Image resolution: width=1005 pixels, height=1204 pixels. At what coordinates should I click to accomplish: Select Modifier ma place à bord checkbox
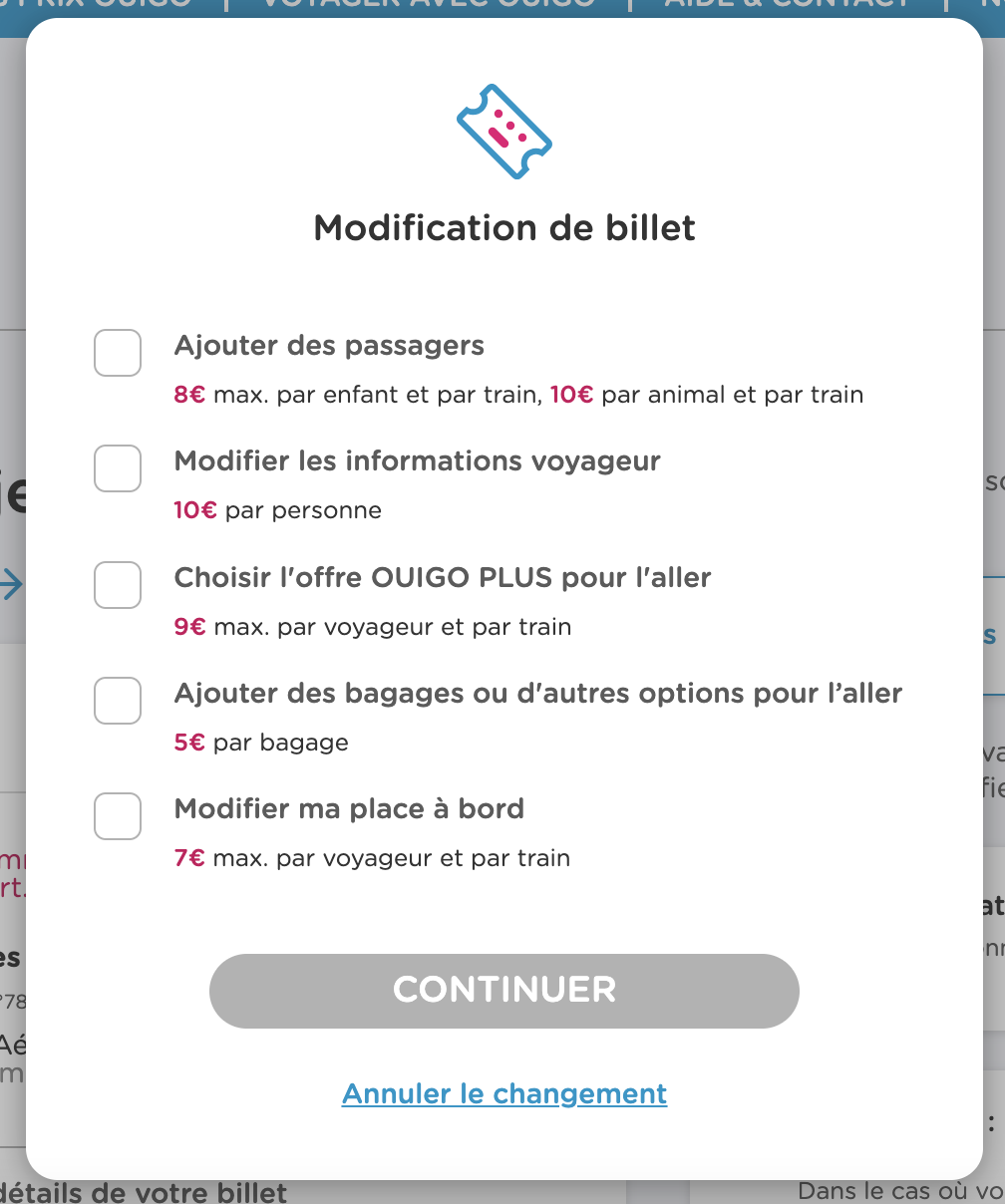118,816
